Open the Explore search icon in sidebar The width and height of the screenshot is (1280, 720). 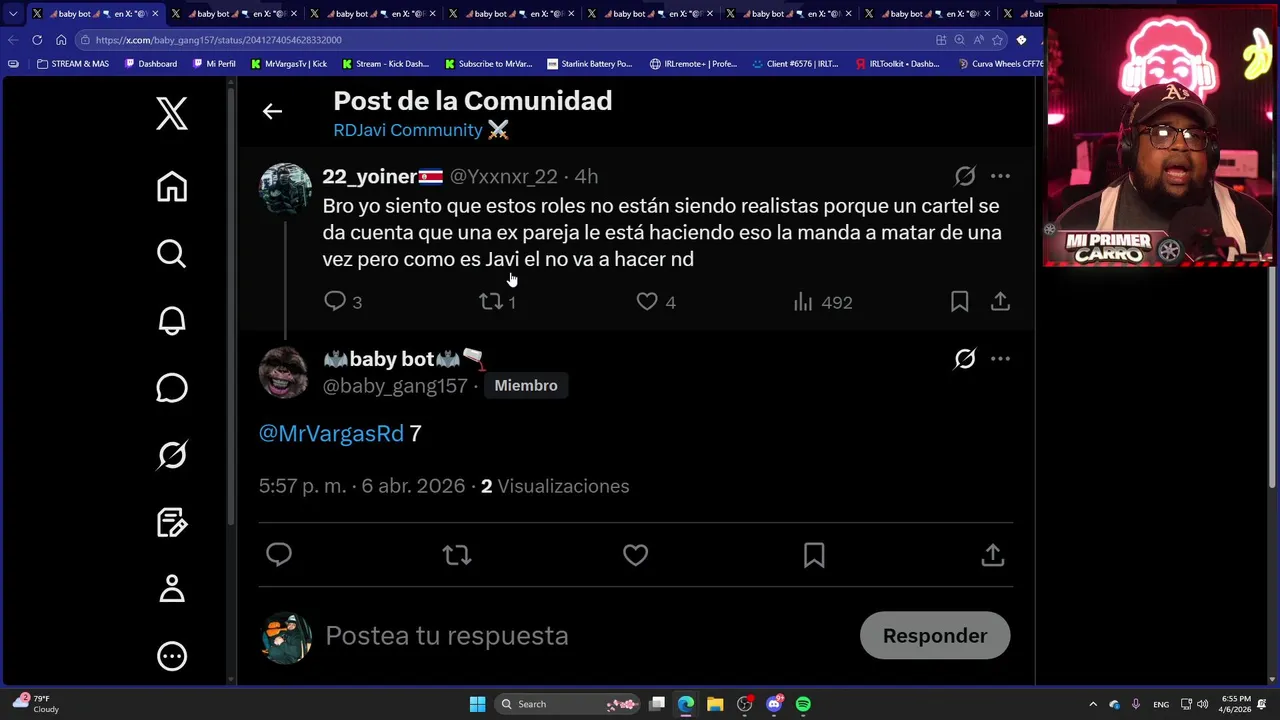[x=172, y=254]
